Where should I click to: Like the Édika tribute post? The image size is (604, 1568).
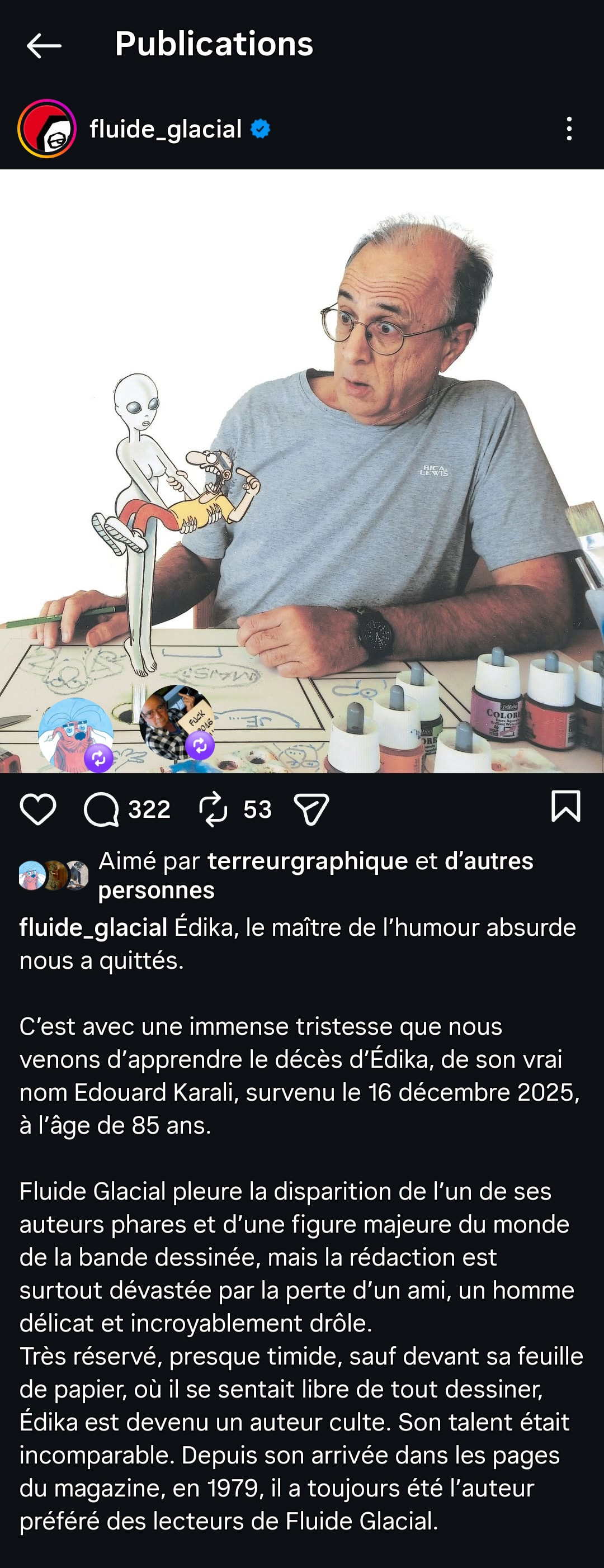[38, 809]
